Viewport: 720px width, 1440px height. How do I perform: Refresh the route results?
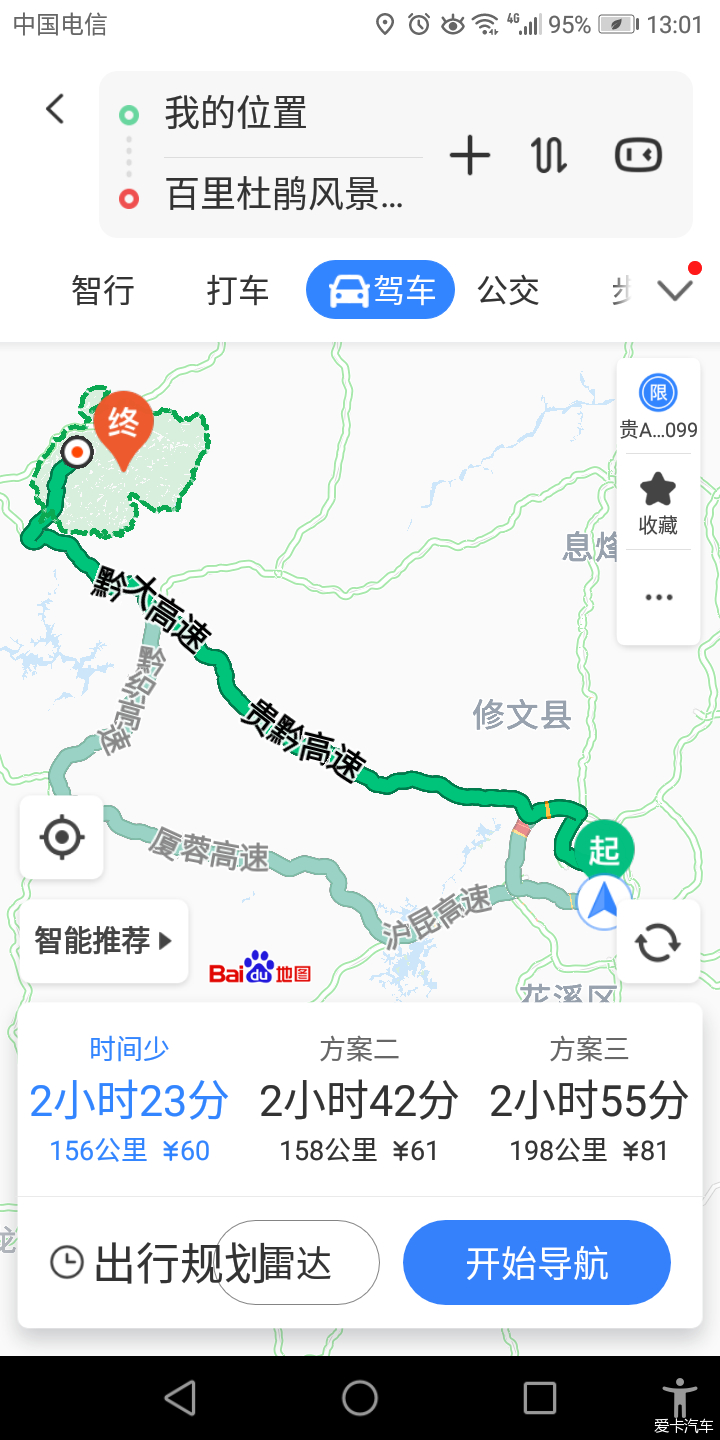tap(658, 942)
